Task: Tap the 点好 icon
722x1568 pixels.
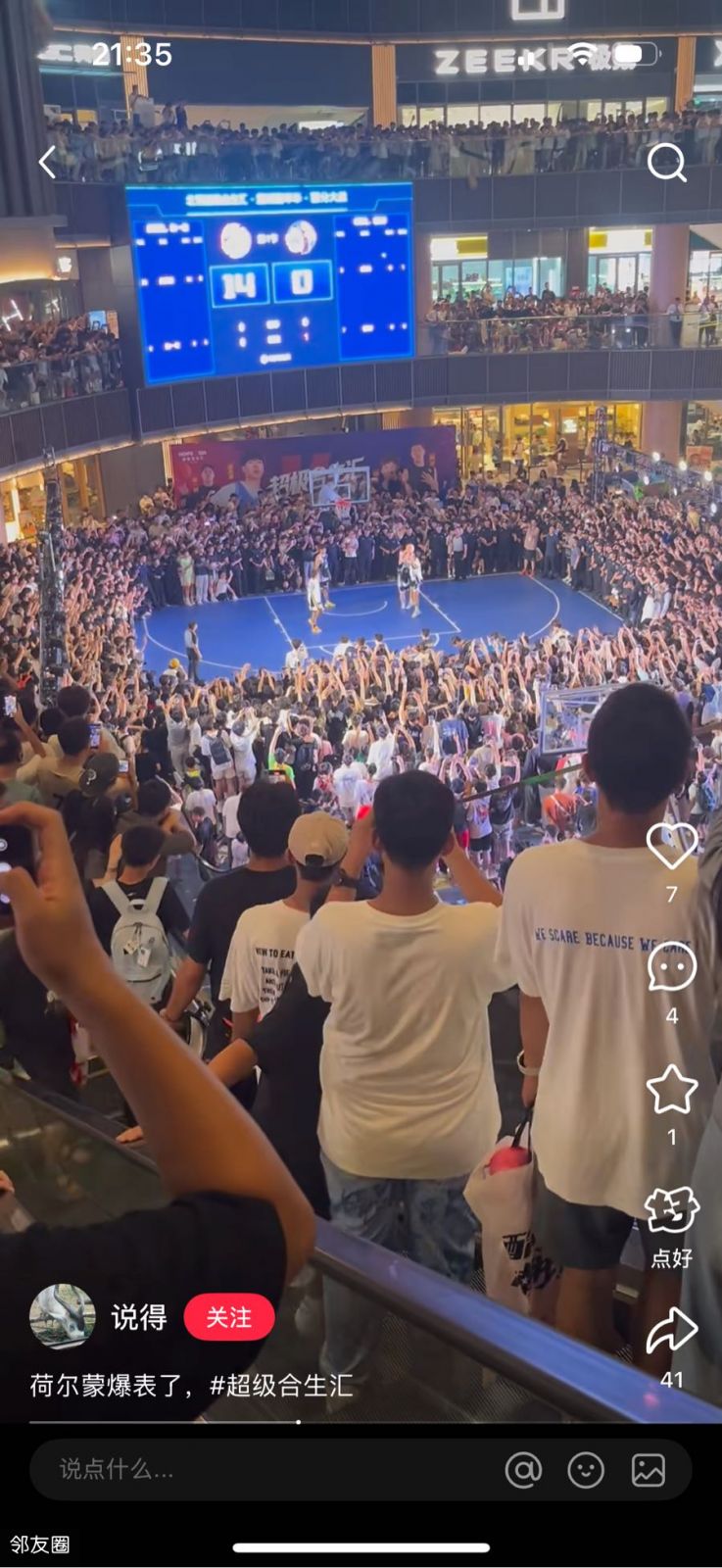Action: click(671, 1212)
